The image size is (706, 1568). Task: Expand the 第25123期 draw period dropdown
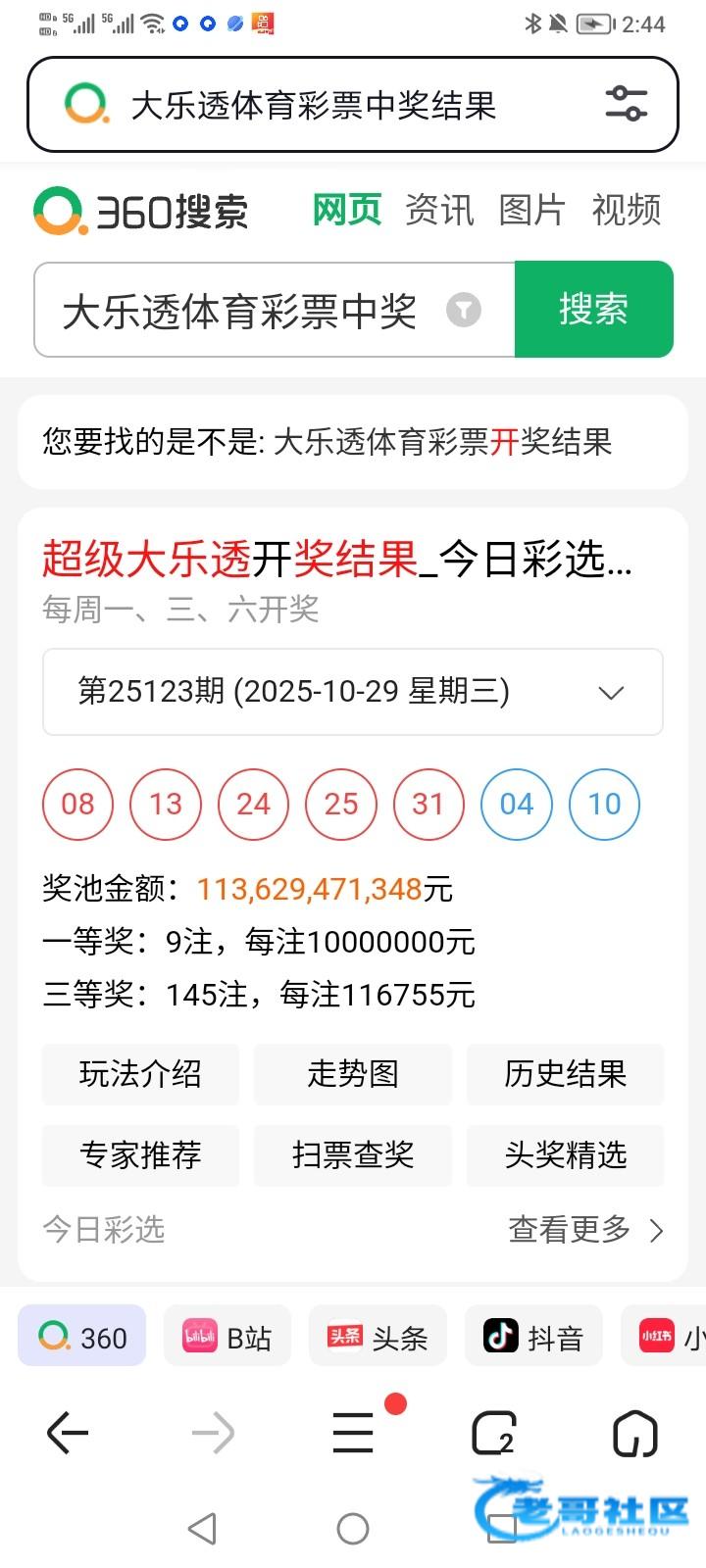(x=352, y=692)
